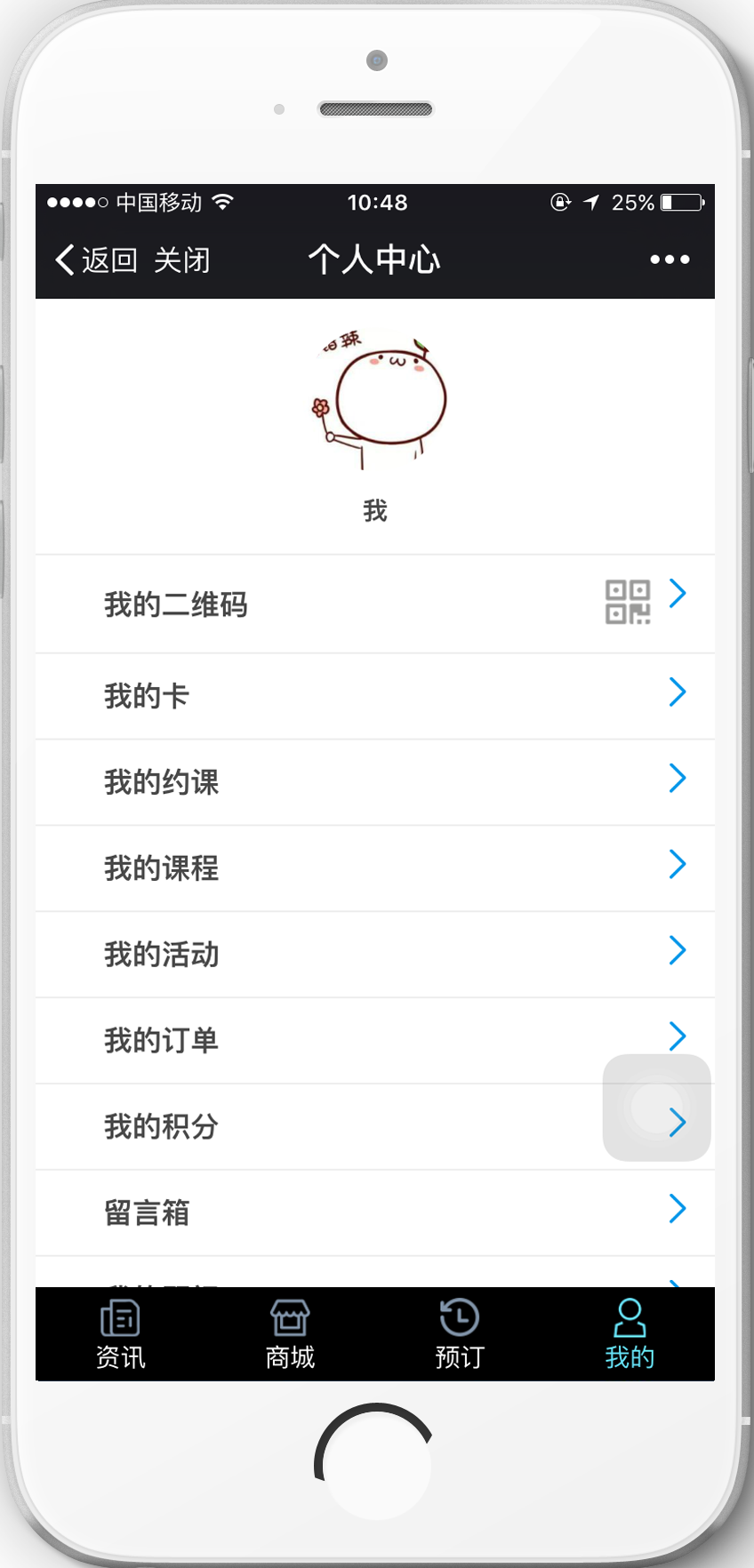Open 我的积分 points
754x1568 pixels.
pos(338,1126)
